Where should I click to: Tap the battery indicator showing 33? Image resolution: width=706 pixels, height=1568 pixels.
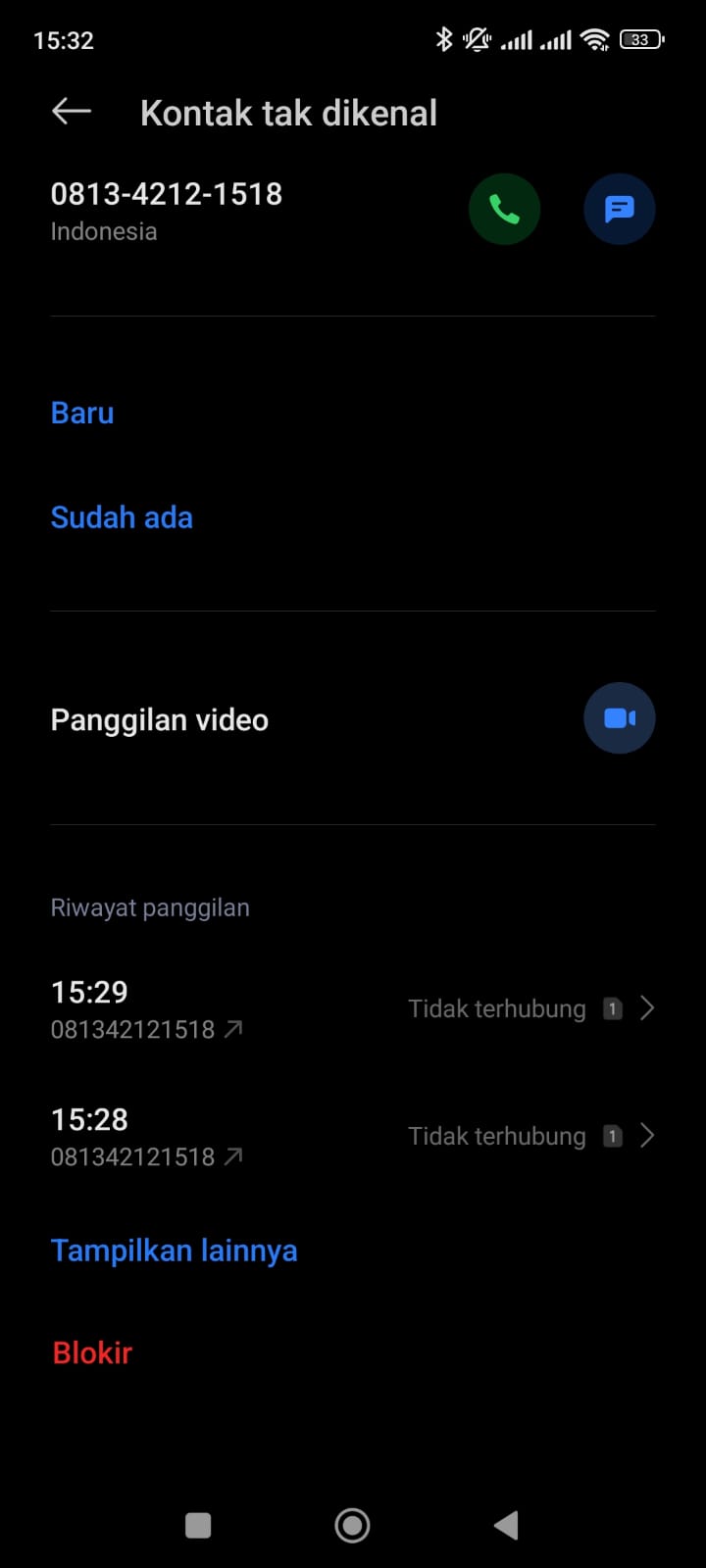(640, 39)
